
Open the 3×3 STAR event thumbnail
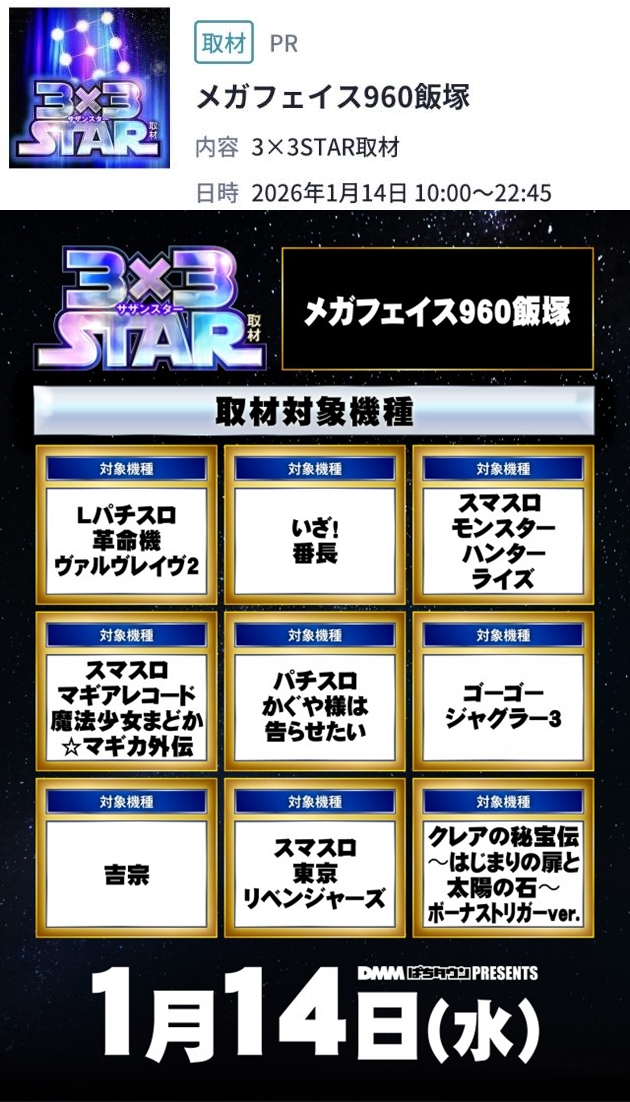coord(90,88)
